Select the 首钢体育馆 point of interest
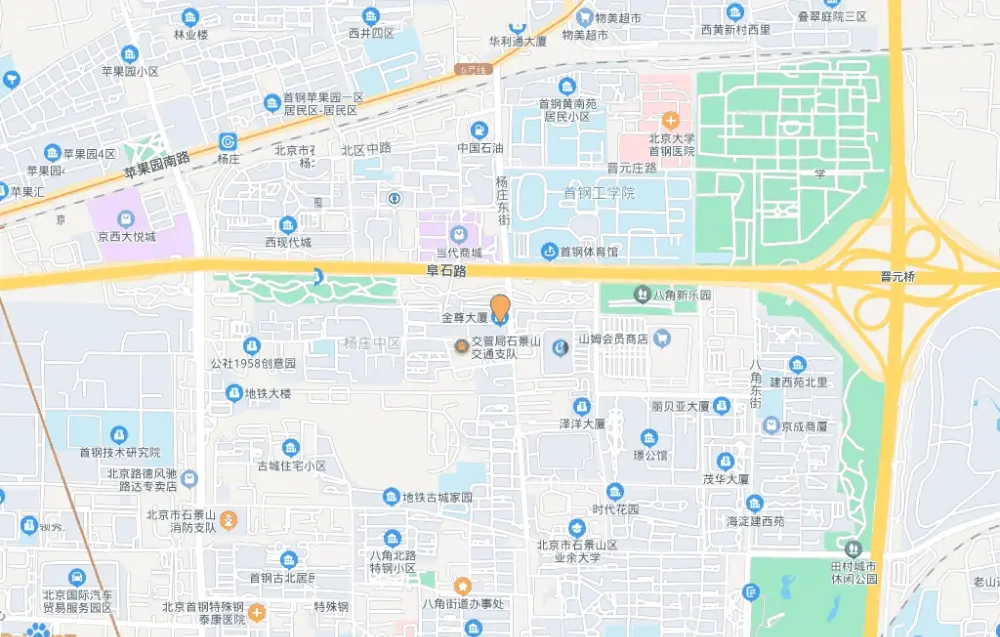Screen dimensions: 1000x637 click(x=549, y=250)
